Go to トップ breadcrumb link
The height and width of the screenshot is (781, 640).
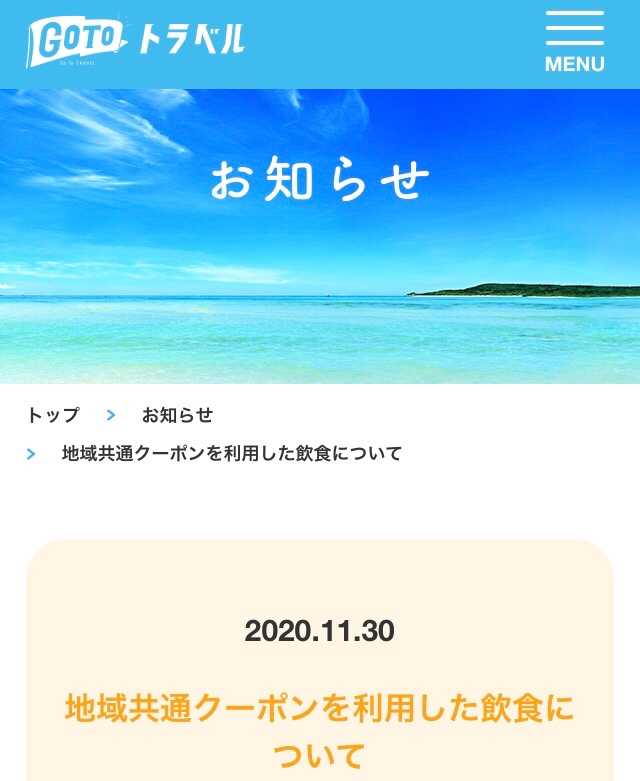(53, 415)
